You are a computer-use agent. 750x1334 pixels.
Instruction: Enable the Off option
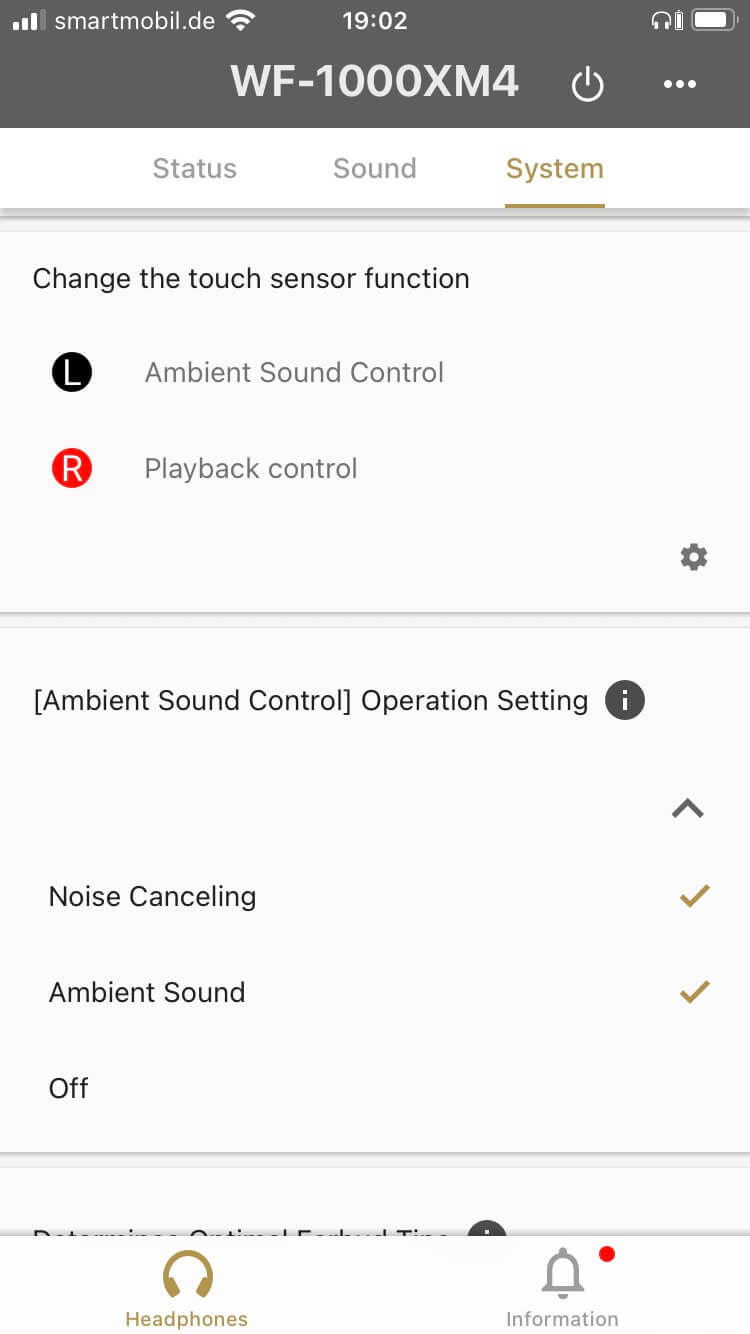point(375,1088)
